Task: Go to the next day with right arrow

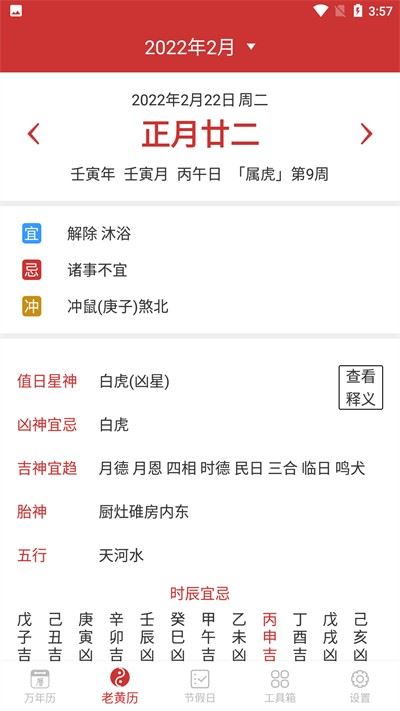Action: pos(366,134)
